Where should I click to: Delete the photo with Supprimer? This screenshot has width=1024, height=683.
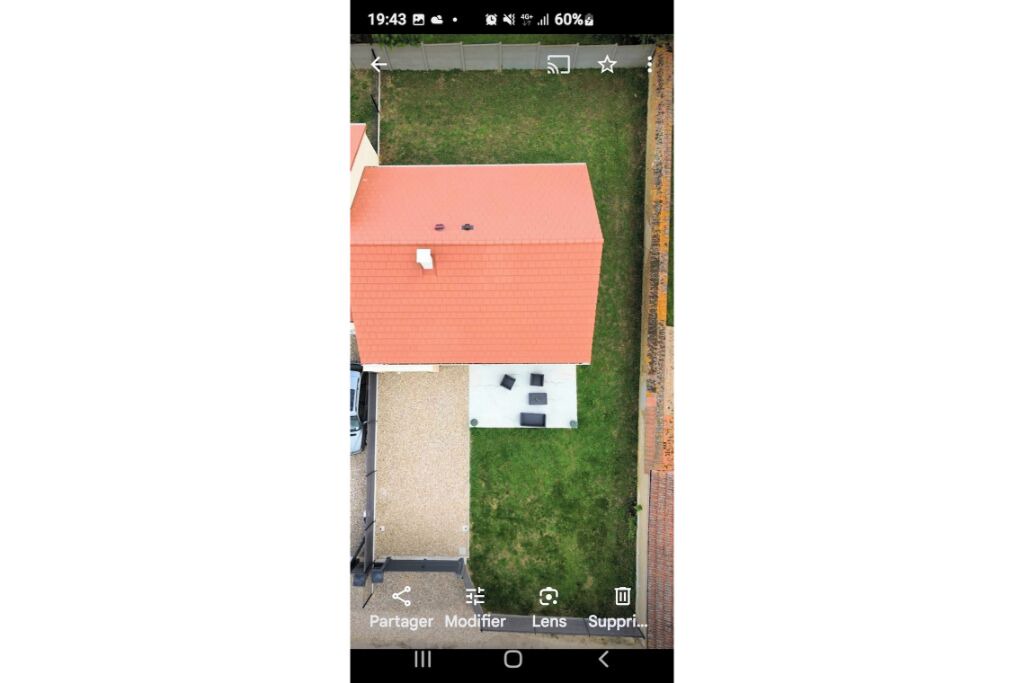tap(621, 606)
